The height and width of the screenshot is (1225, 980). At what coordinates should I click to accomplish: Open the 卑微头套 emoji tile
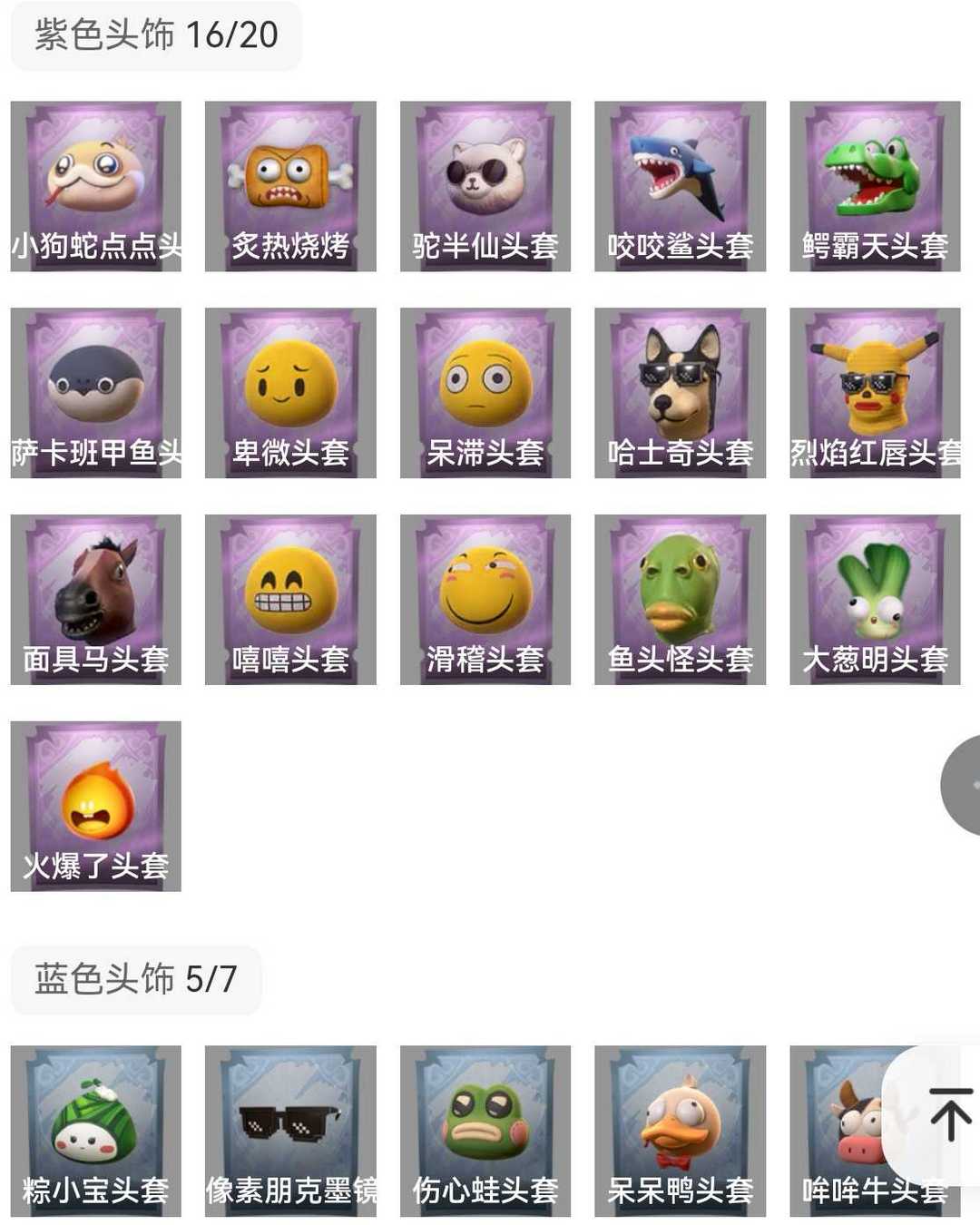pyautogui.click(x=290, y=393)
